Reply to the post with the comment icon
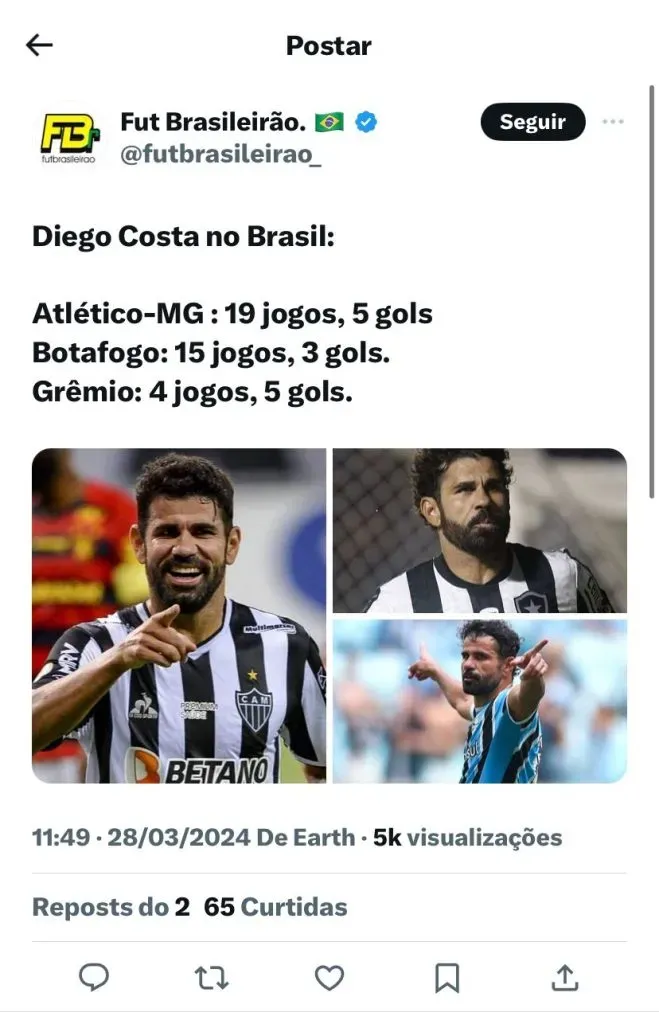 point(94,977)
